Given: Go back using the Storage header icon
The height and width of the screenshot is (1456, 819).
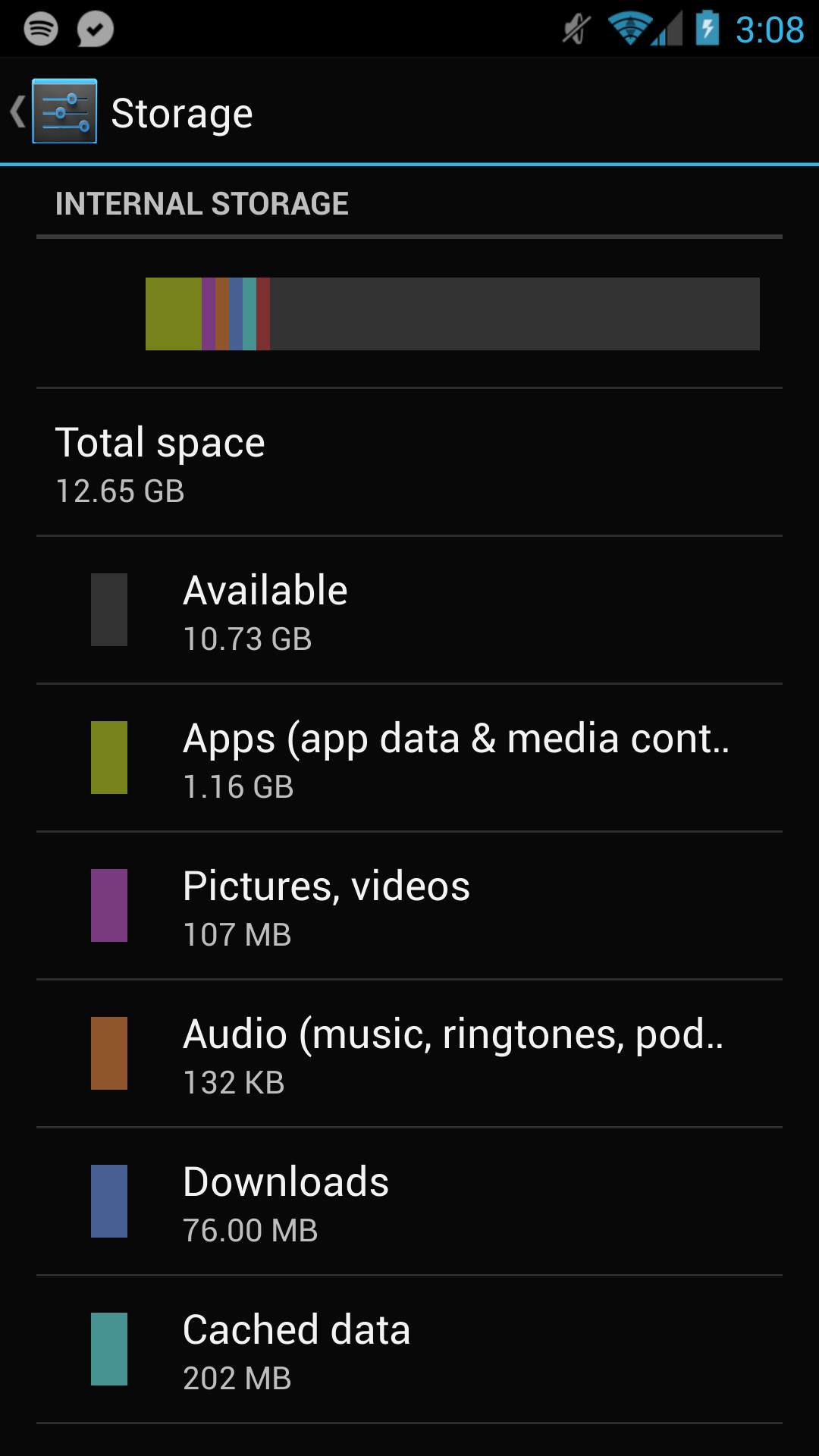Looking at the screenshot, I should tap(53, 111).
